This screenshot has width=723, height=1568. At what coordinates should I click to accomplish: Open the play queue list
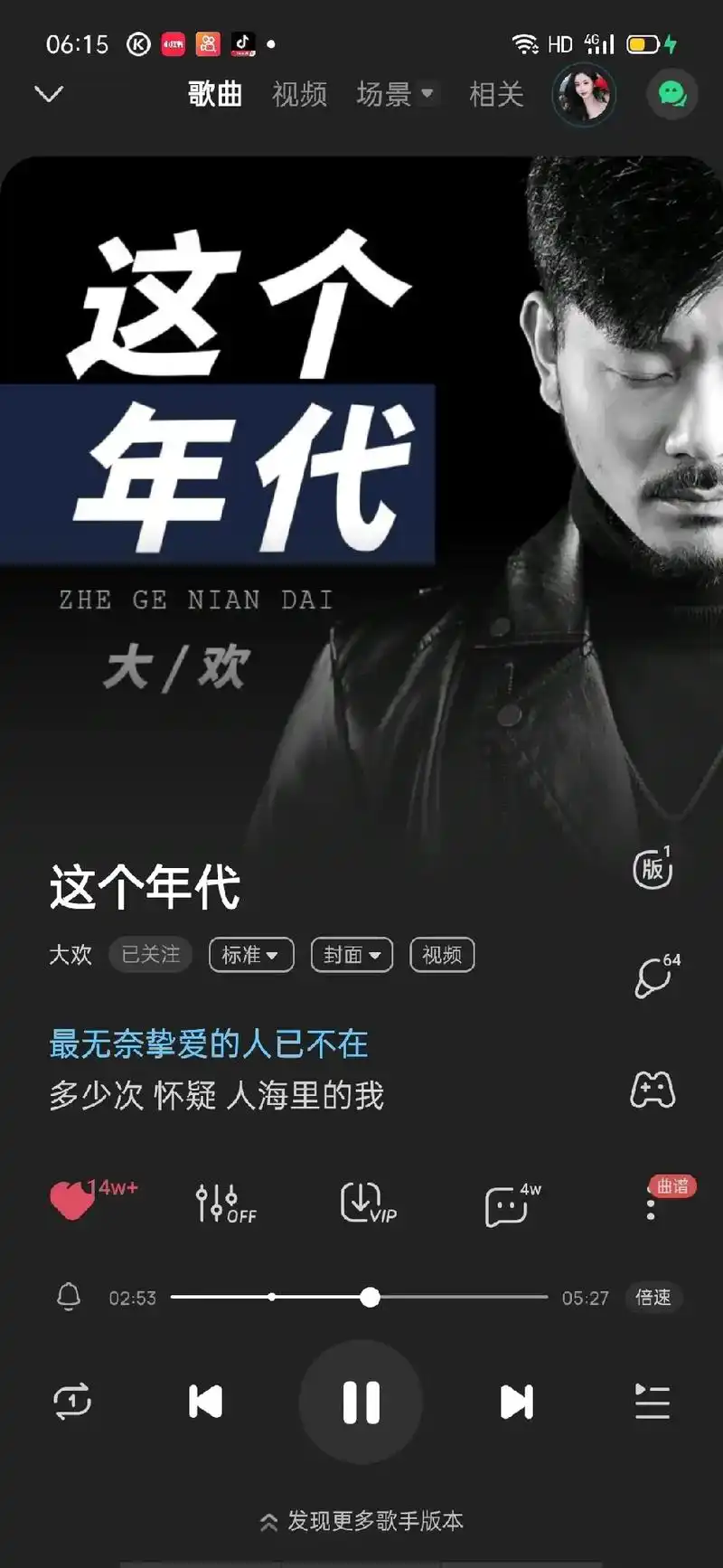(652, 1403)
